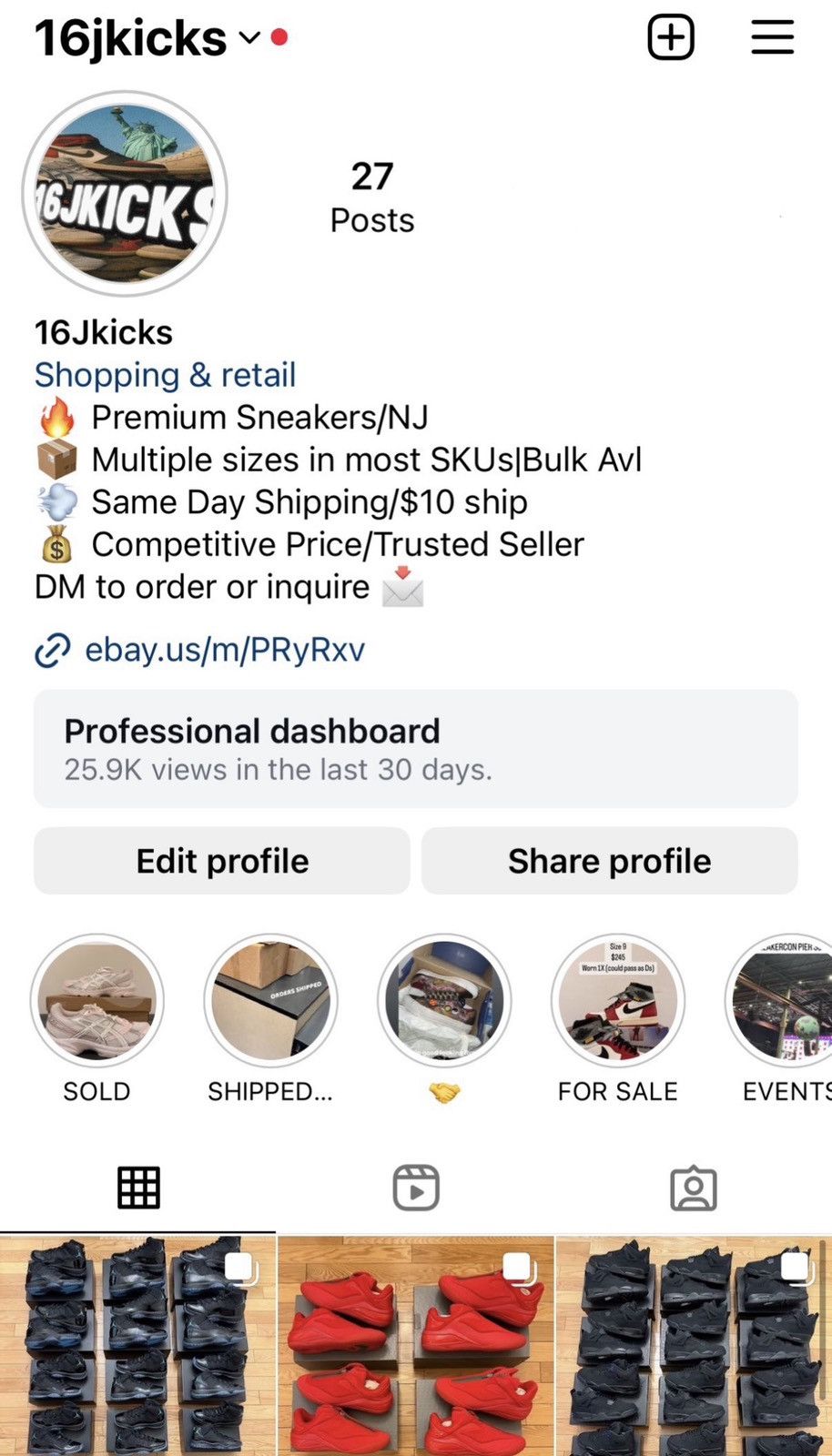Tap Edit profile button

coord(222,861)
